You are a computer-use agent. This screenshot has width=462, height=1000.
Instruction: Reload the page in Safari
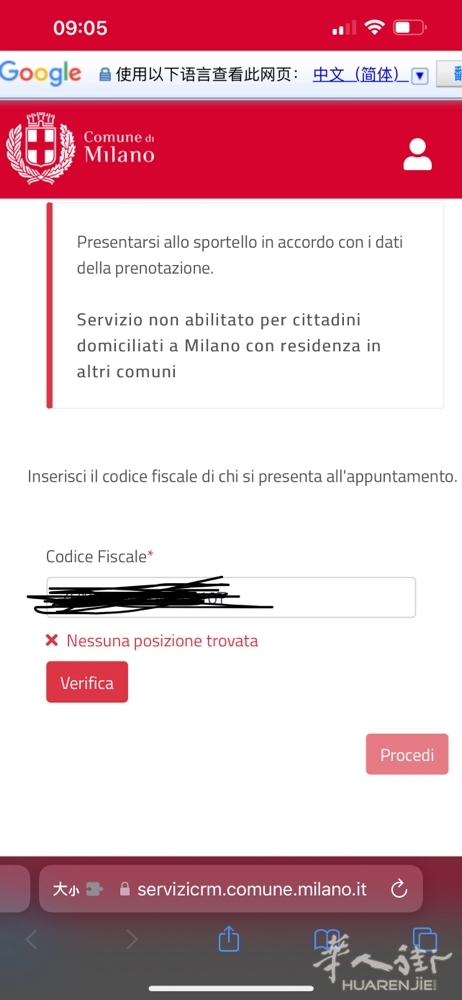(399, 889)
